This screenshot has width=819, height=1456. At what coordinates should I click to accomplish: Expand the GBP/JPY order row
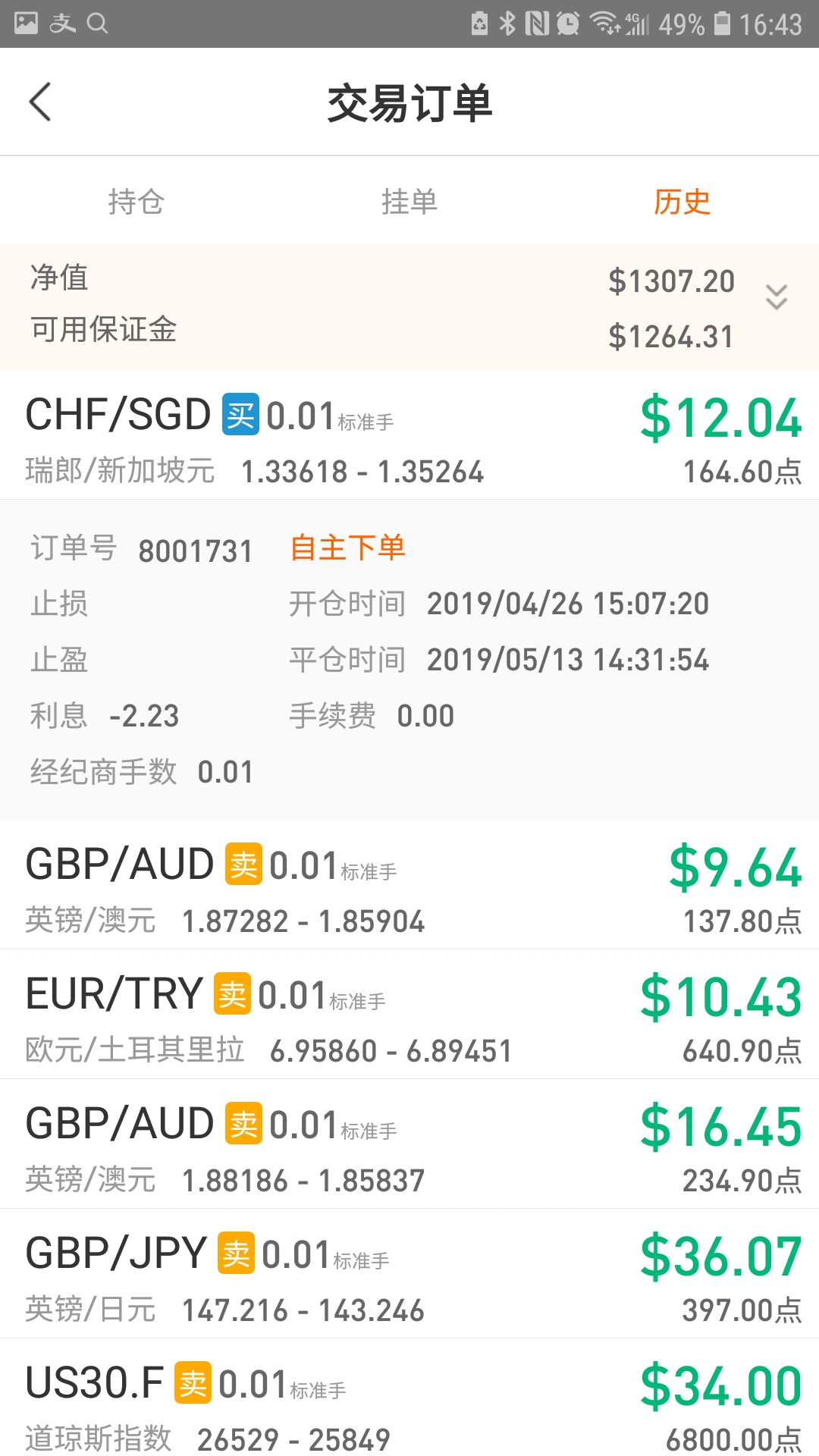[409, 1274]
